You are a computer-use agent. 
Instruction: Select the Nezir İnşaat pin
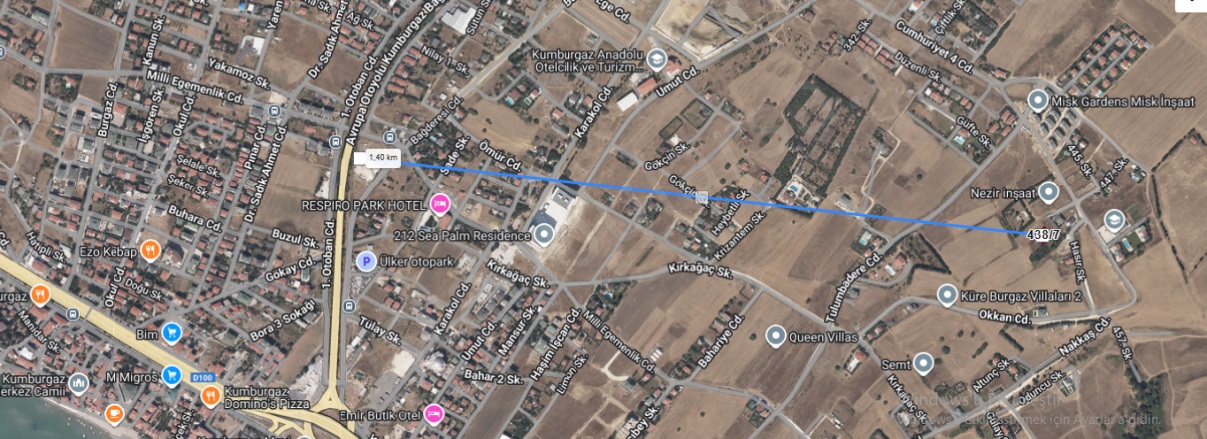click(1048, 191)
